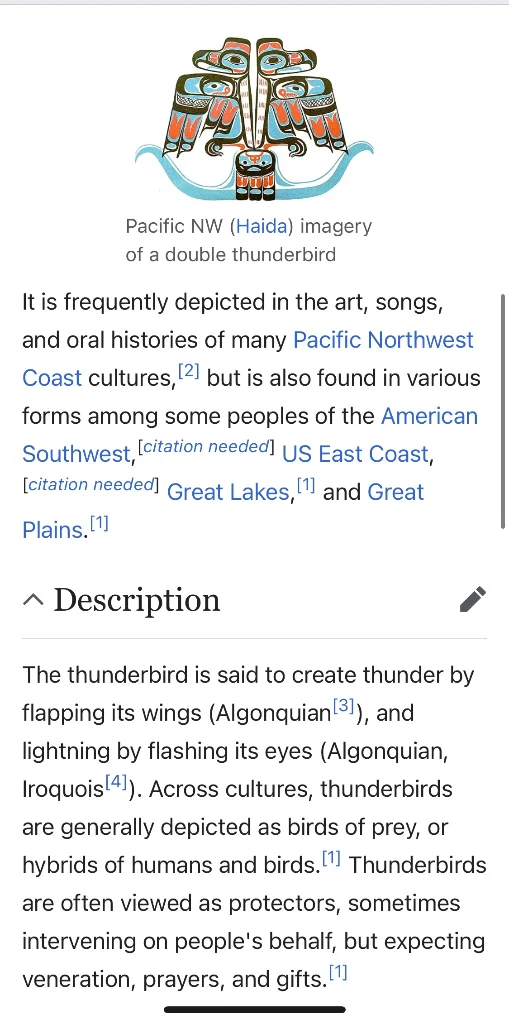Open the Haida link in image caption

click(x=261, y=227)
